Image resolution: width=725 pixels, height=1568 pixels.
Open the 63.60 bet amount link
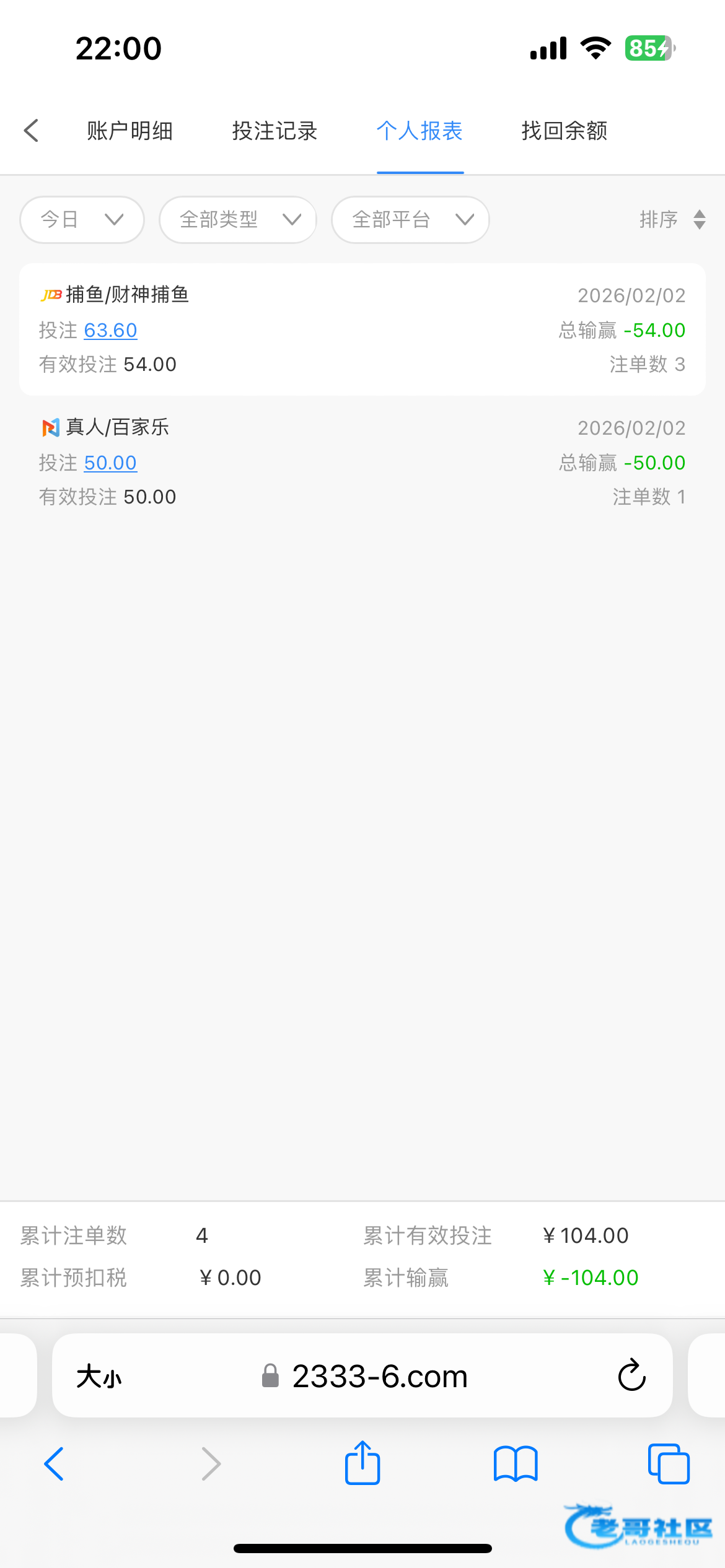point(110,330)
